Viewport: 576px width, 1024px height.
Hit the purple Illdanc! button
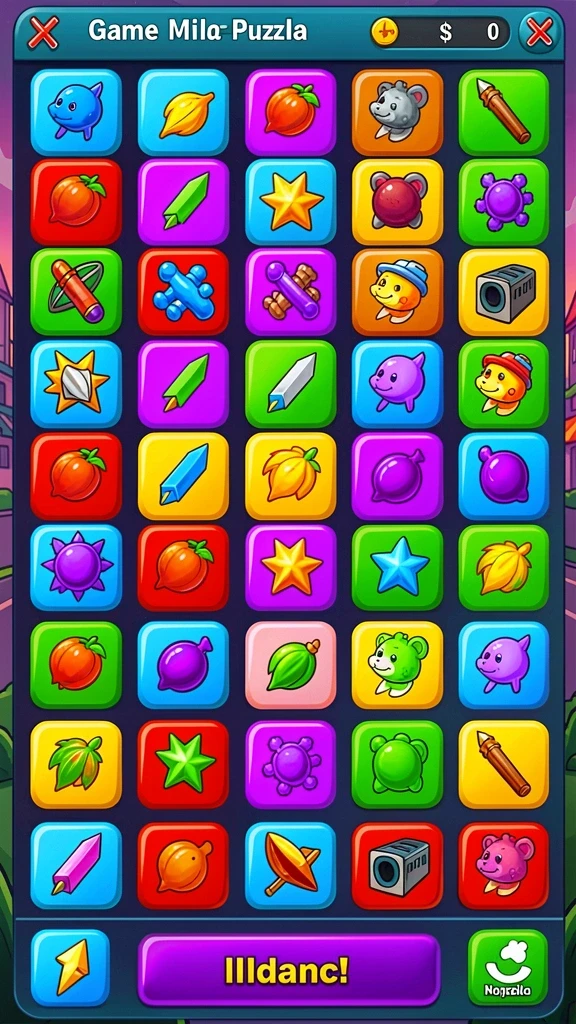(289, 970)
